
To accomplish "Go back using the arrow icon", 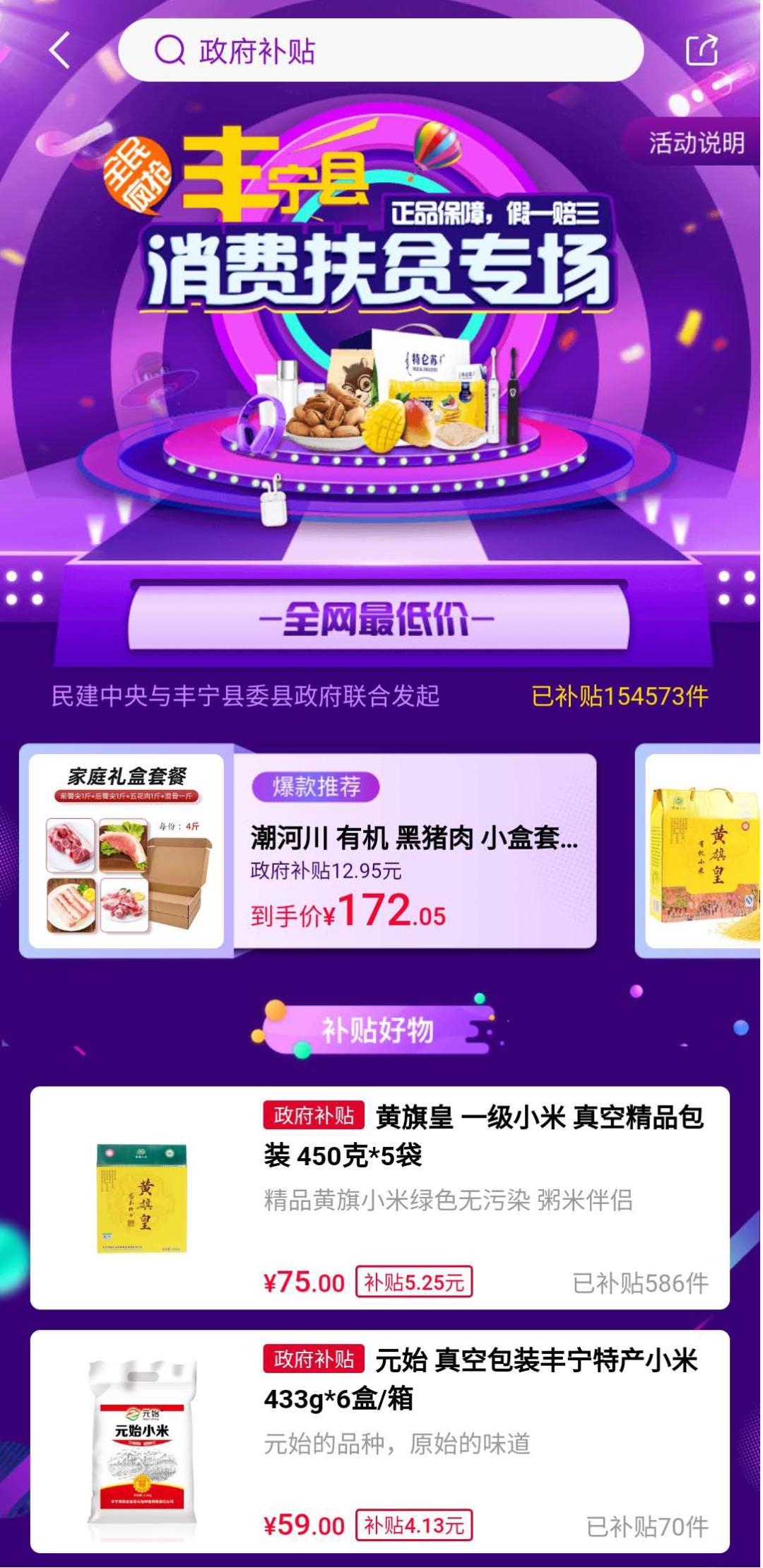I will (60, 50).
